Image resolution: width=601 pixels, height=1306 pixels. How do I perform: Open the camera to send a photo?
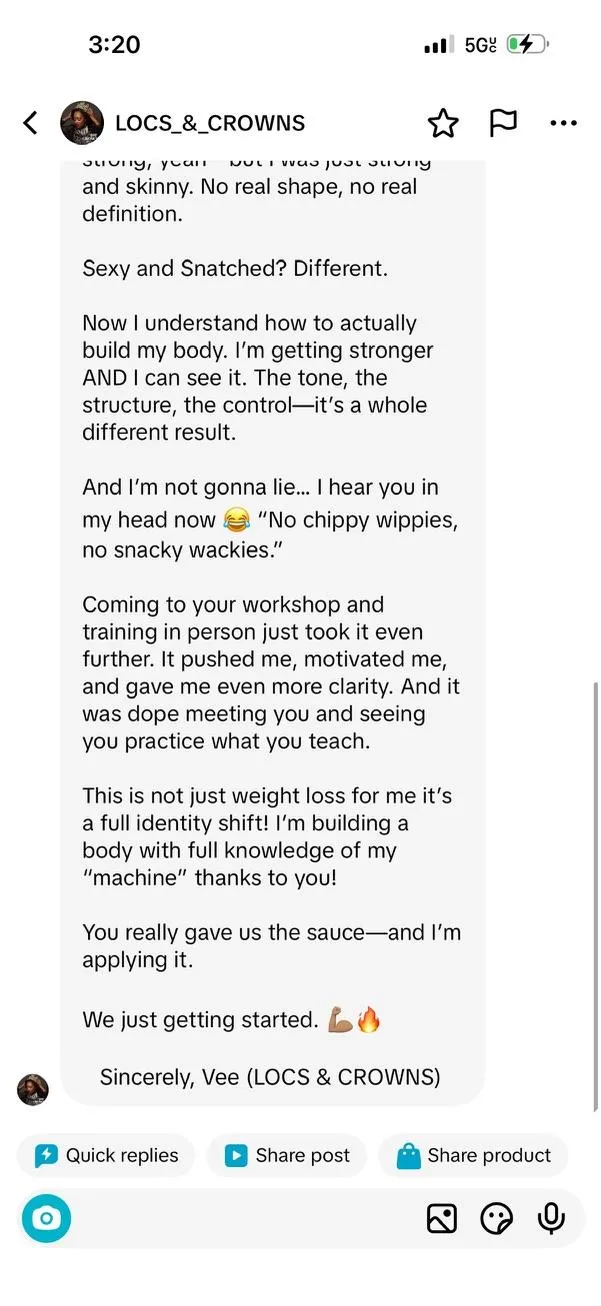[46, 1218]
